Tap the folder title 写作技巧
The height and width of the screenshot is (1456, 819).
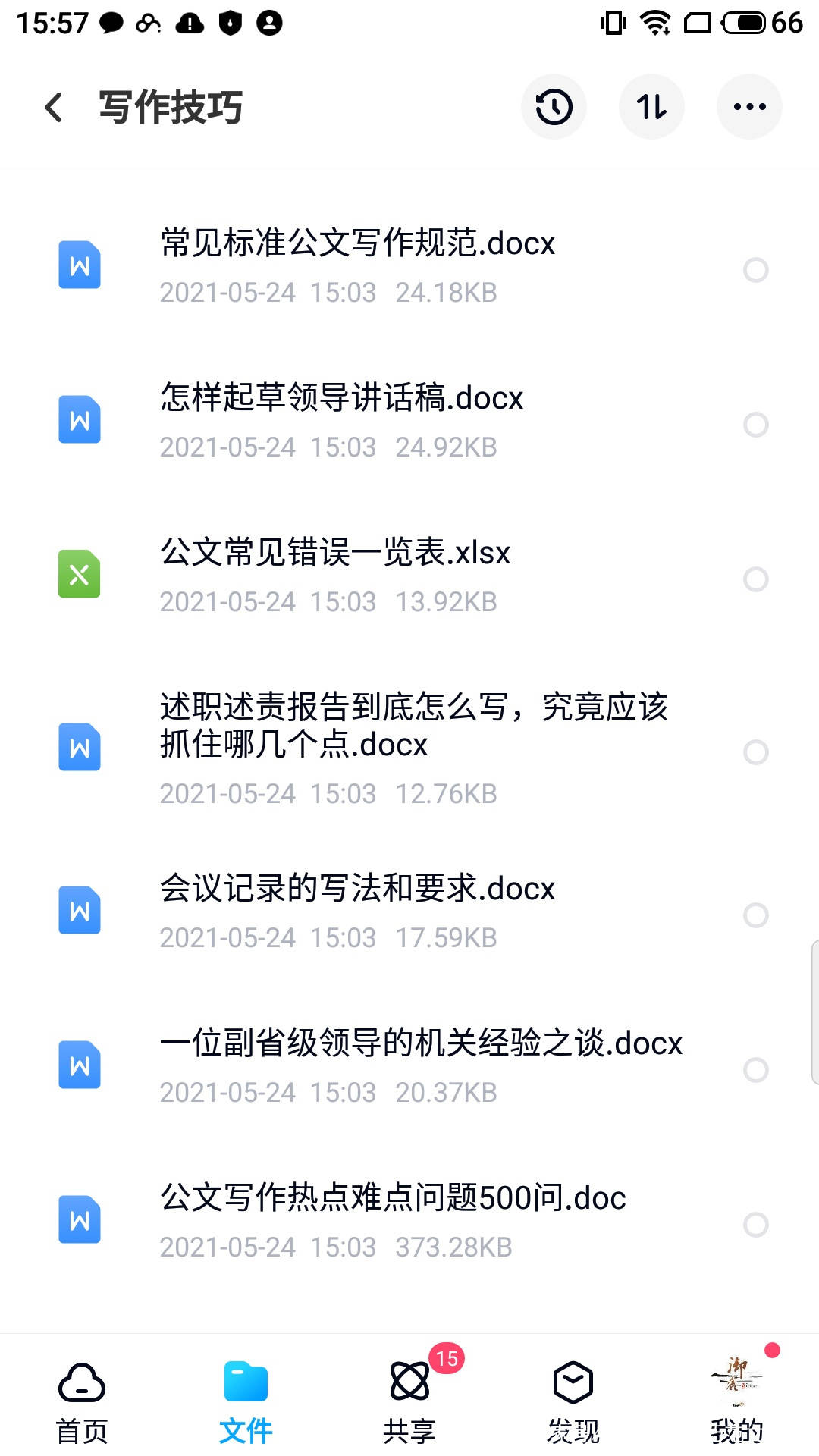(171, 107)
